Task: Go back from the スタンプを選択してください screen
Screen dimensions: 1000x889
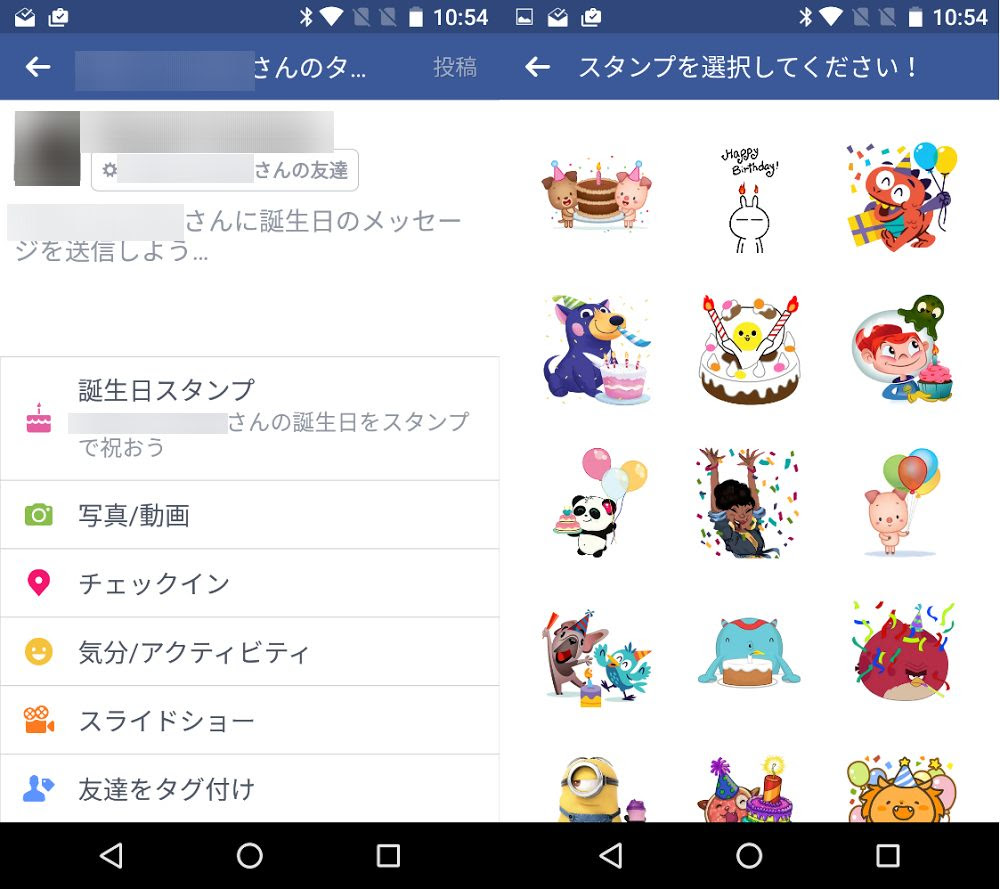Action: coord(538,67)
